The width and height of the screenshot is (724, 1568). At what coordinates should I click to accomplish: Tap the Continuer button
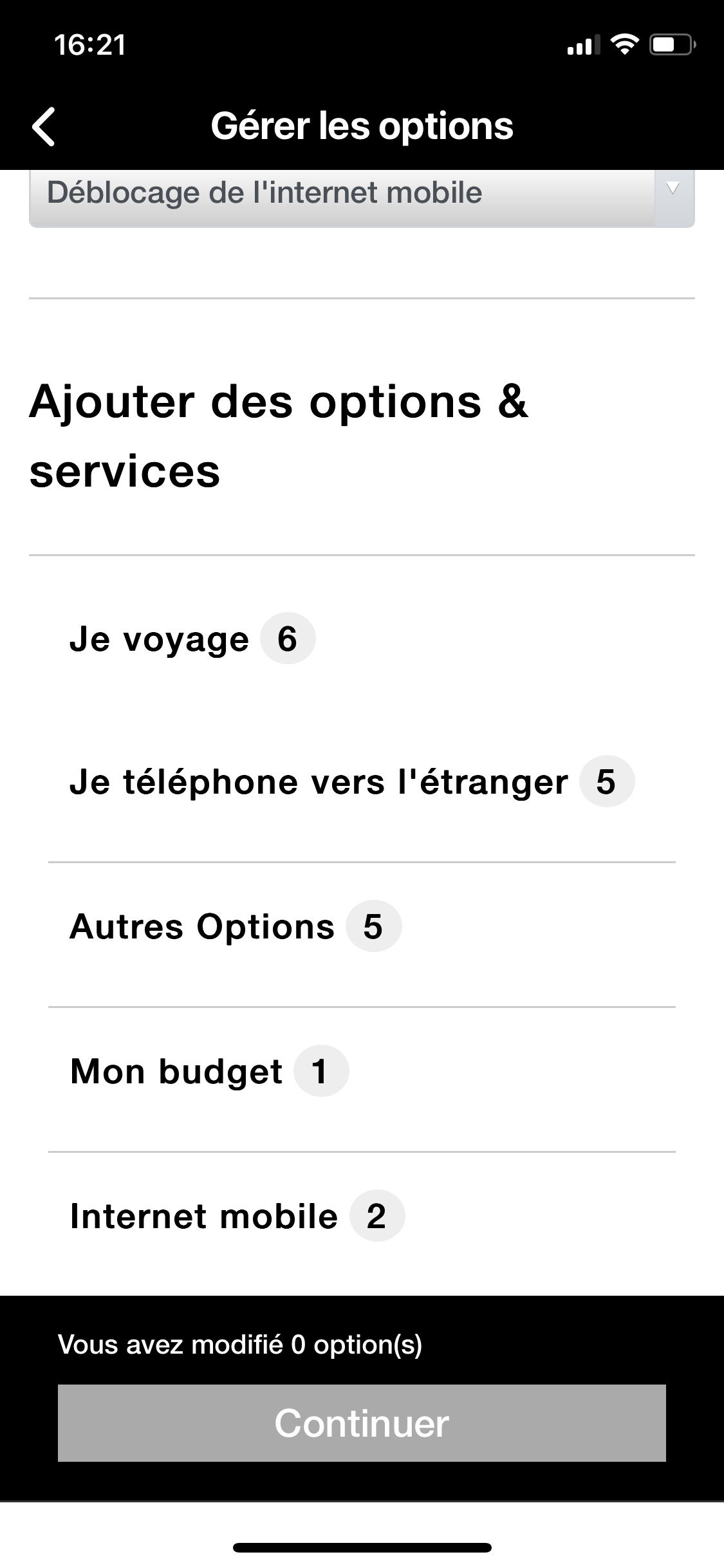click(x=362, y=1423)
